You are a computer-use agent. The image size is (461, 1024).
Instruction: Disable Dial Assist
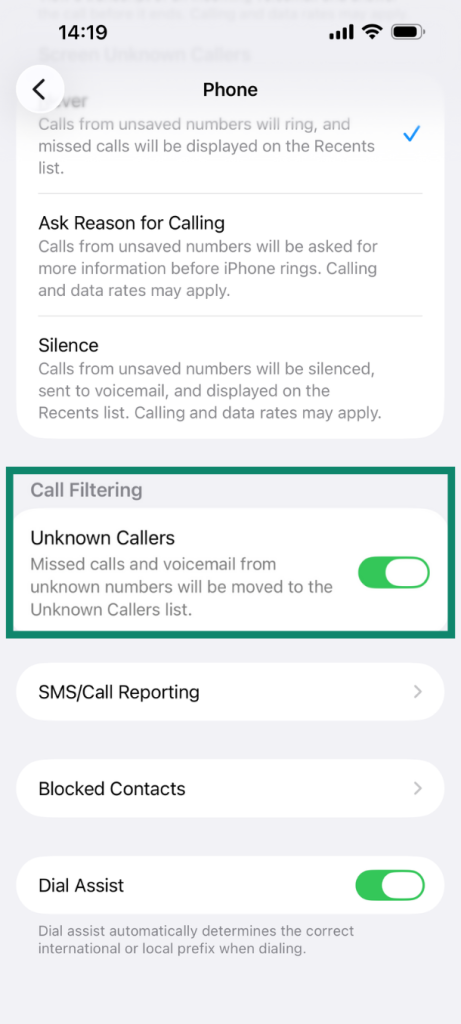390,886
